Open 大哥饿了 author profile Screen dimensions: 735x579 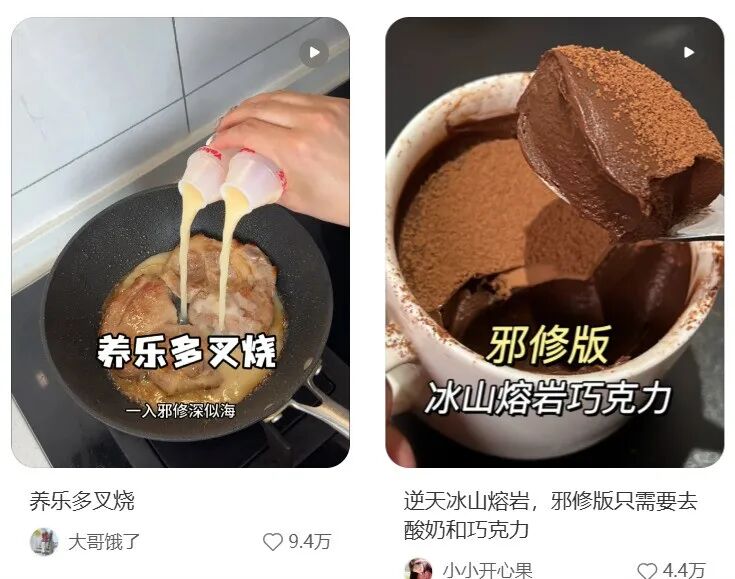point(103,542)
